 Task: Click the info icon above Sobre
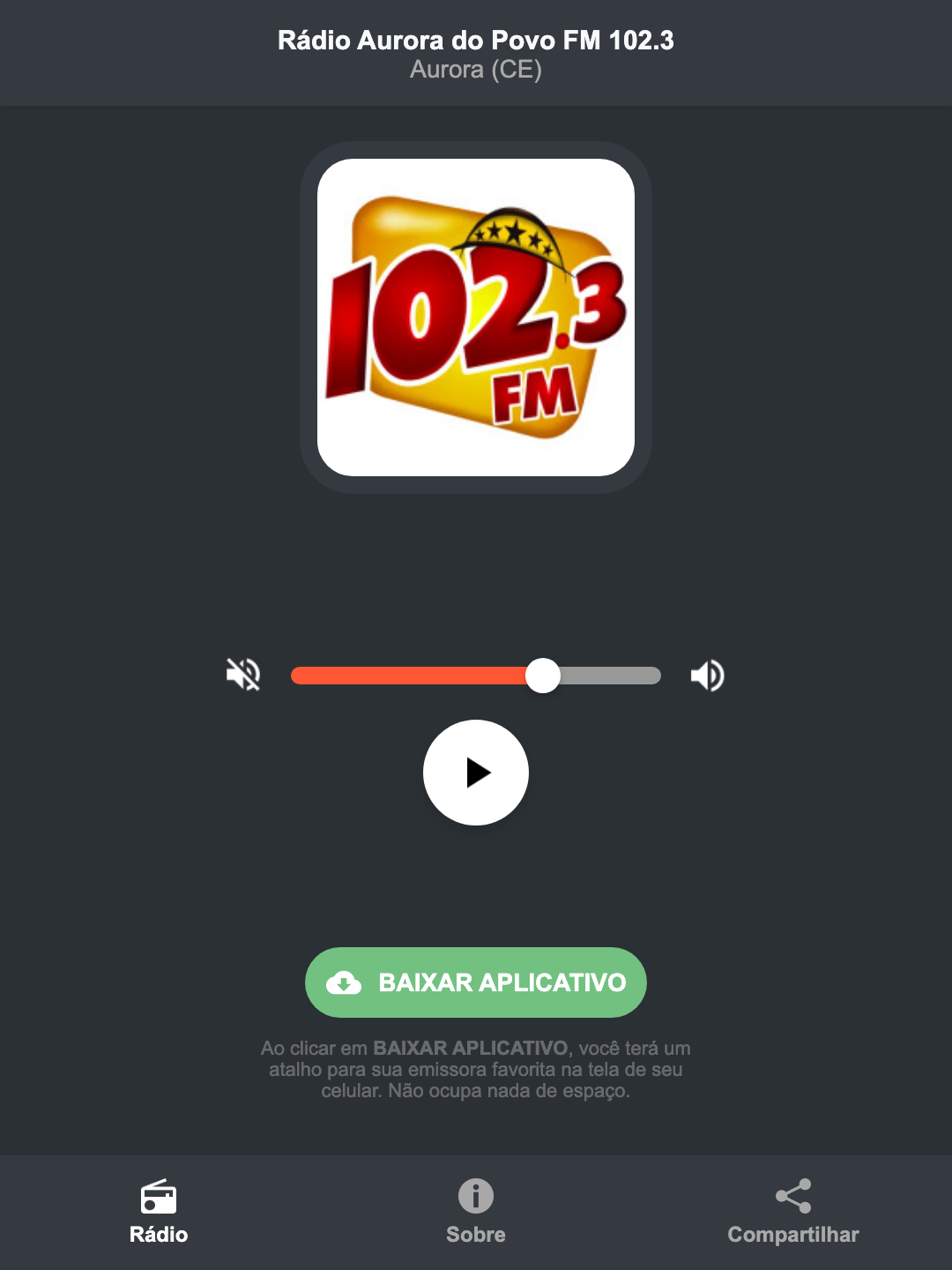point(475,1197)
